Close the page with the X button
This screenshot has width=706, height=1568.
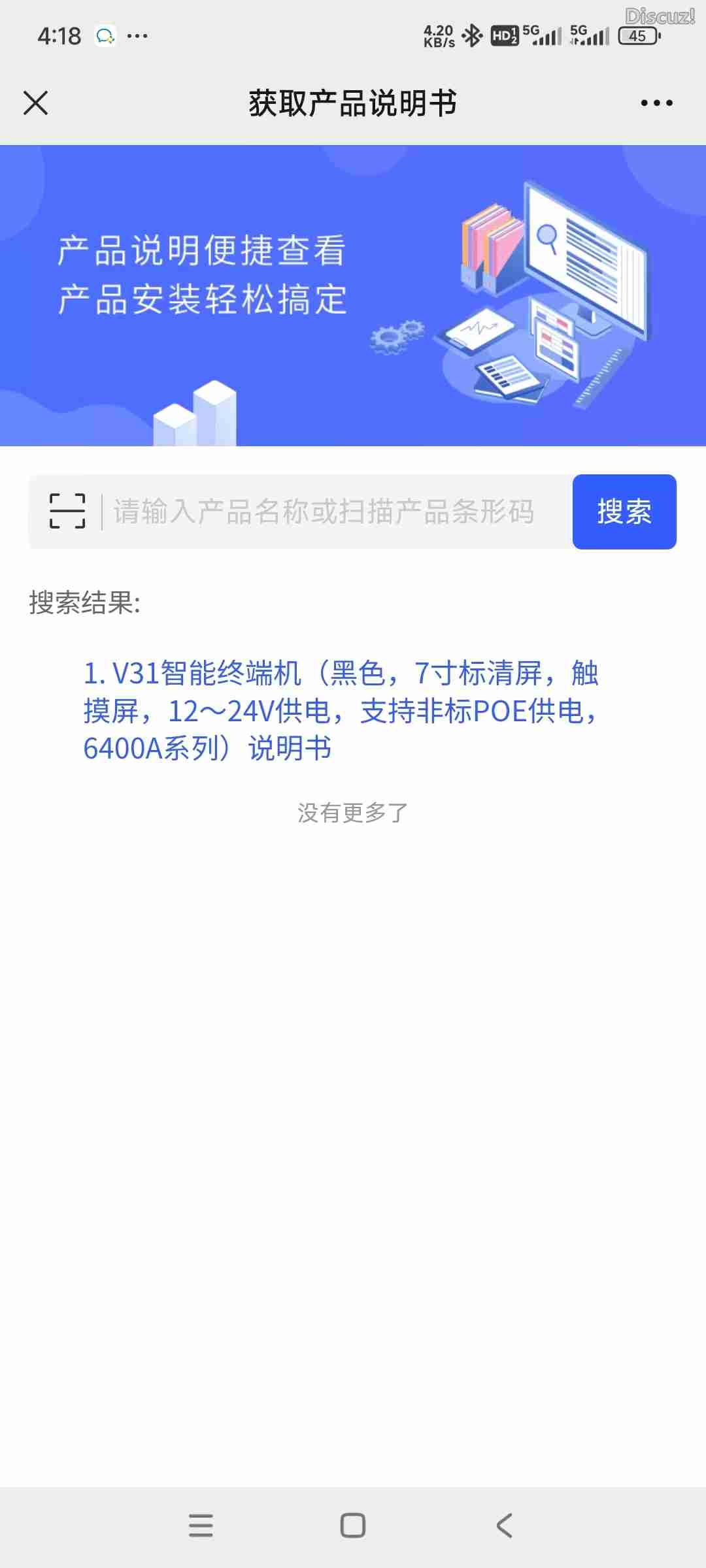coord(36,103)
